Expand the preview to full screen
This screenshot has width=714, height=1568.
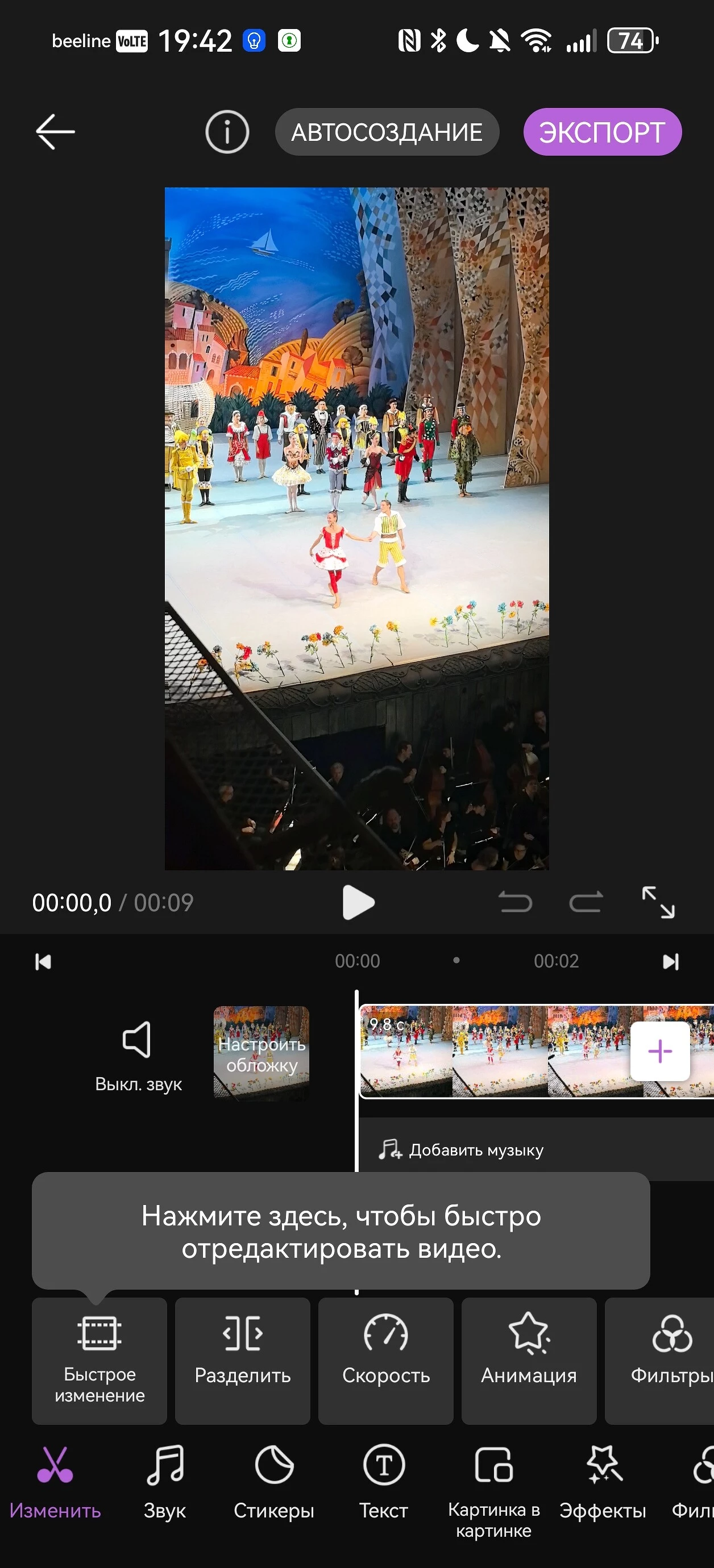(x=658, y=902)
